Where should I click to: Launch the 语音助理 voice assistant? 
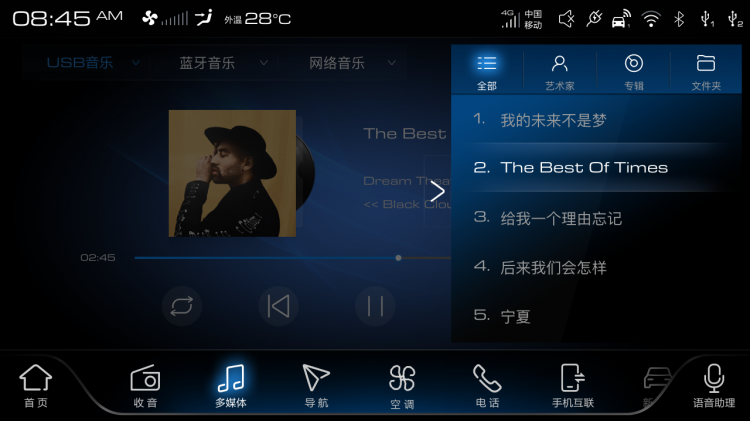click(x=713, y=386)
